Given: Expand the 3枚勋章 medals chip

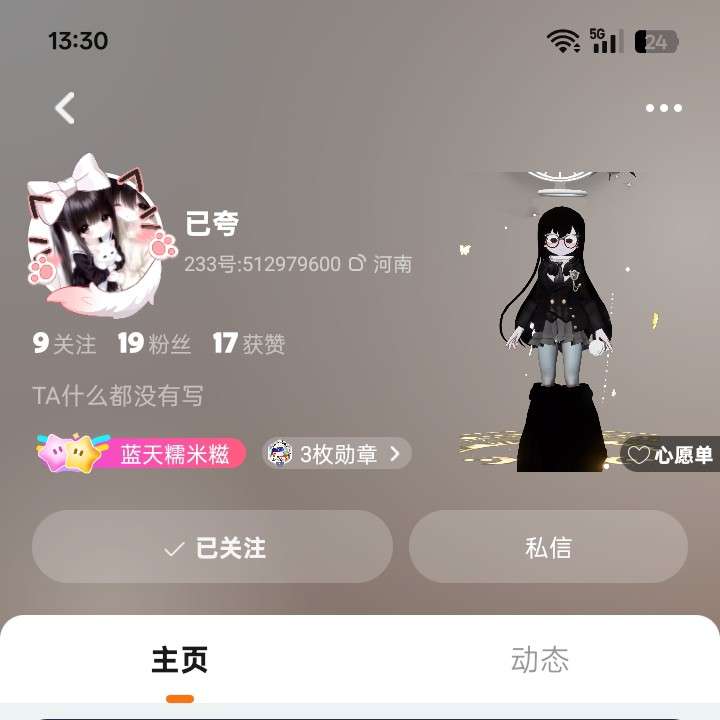Looking at the screenshot, I should pyautogui.click(x=337, y=454).
